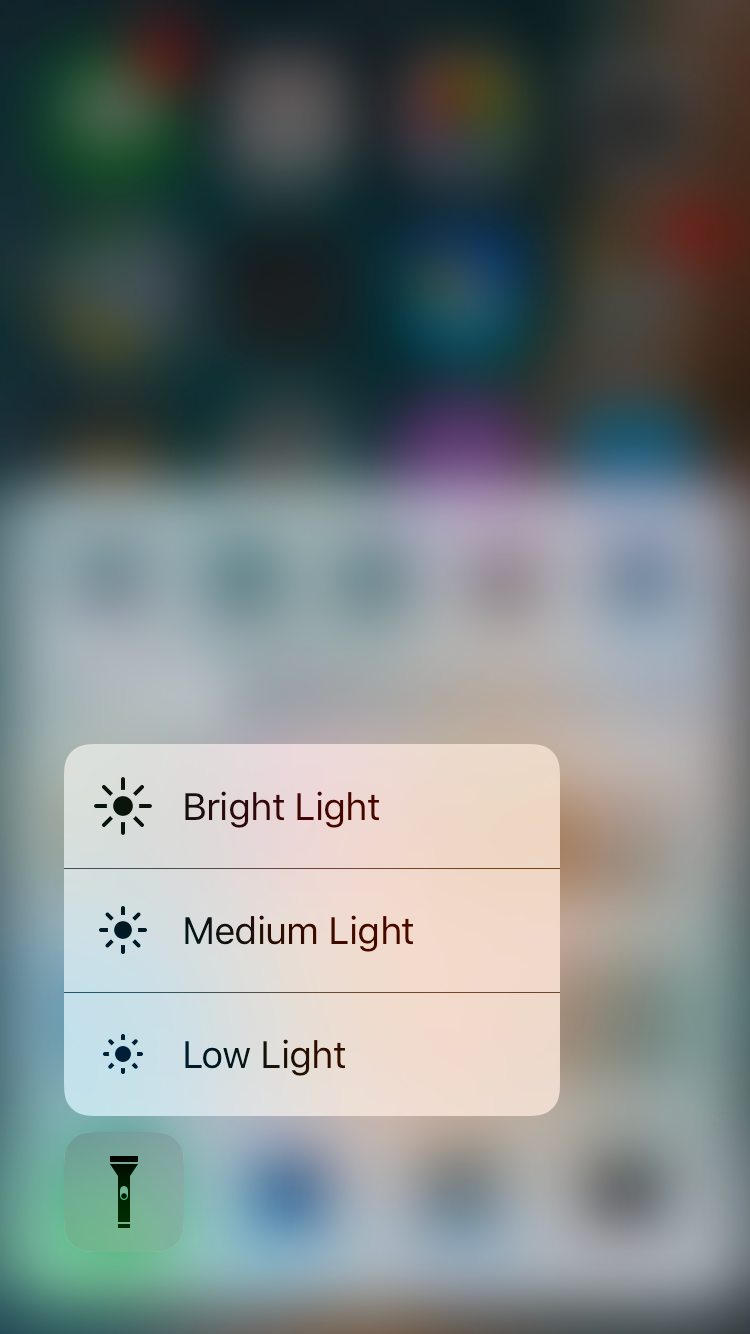The image size is (750, 1334).
Task: Tap the flashlight icon
Action: (x=124, y=1191)
